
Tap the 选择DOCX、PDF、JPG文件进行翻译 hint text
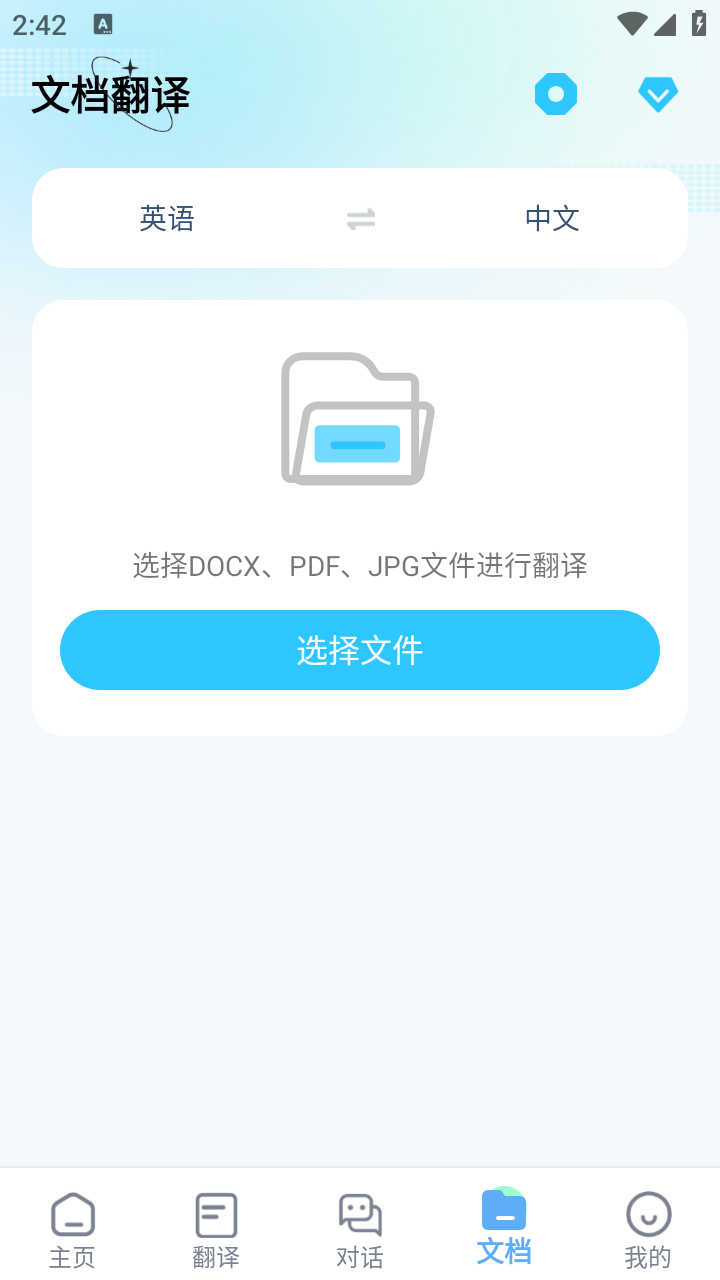coord(360,566)
